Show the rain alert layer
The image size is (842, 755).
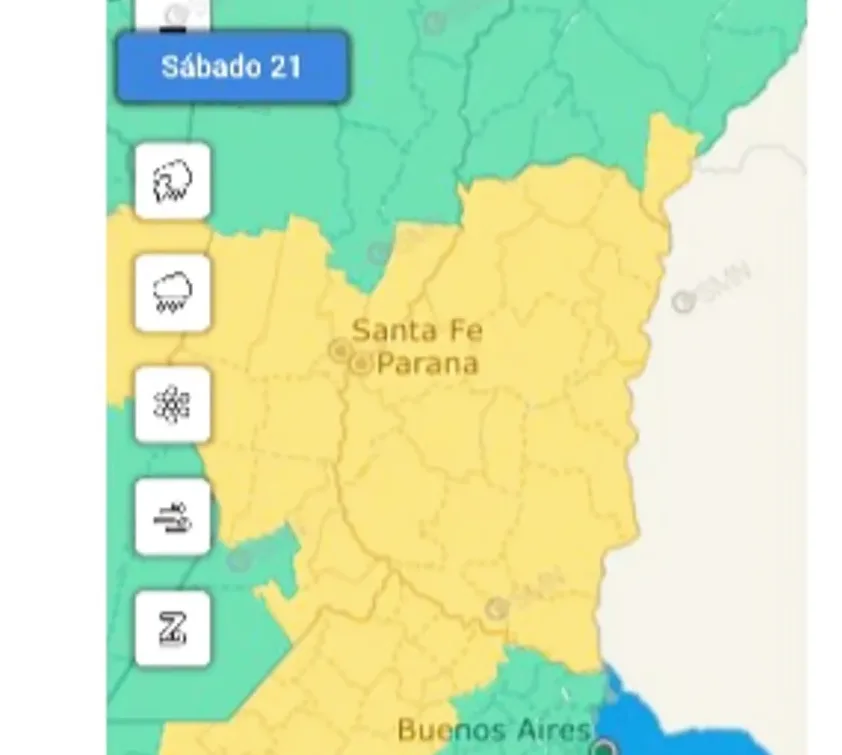(172, 293)
